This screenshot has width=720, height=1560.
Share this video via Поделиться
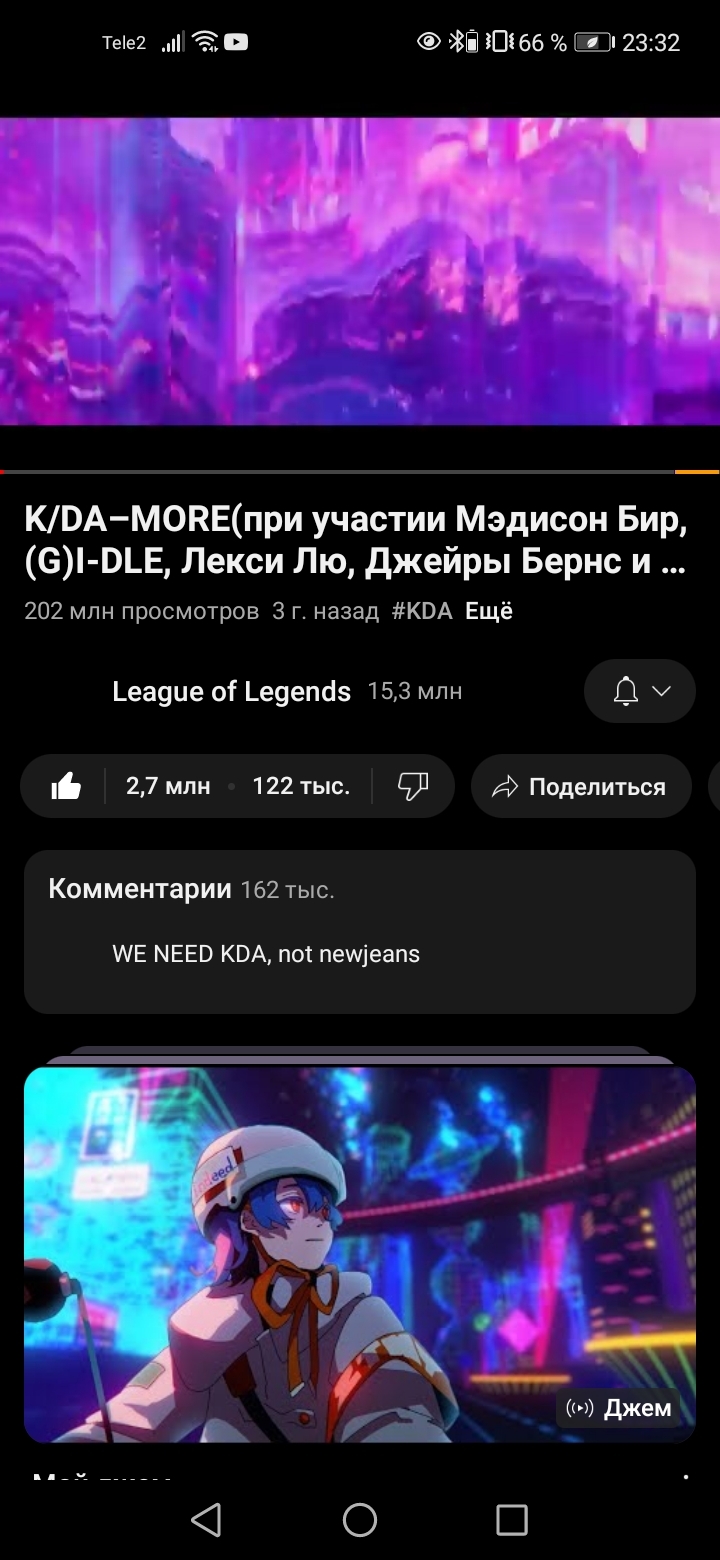click(581, 787)
